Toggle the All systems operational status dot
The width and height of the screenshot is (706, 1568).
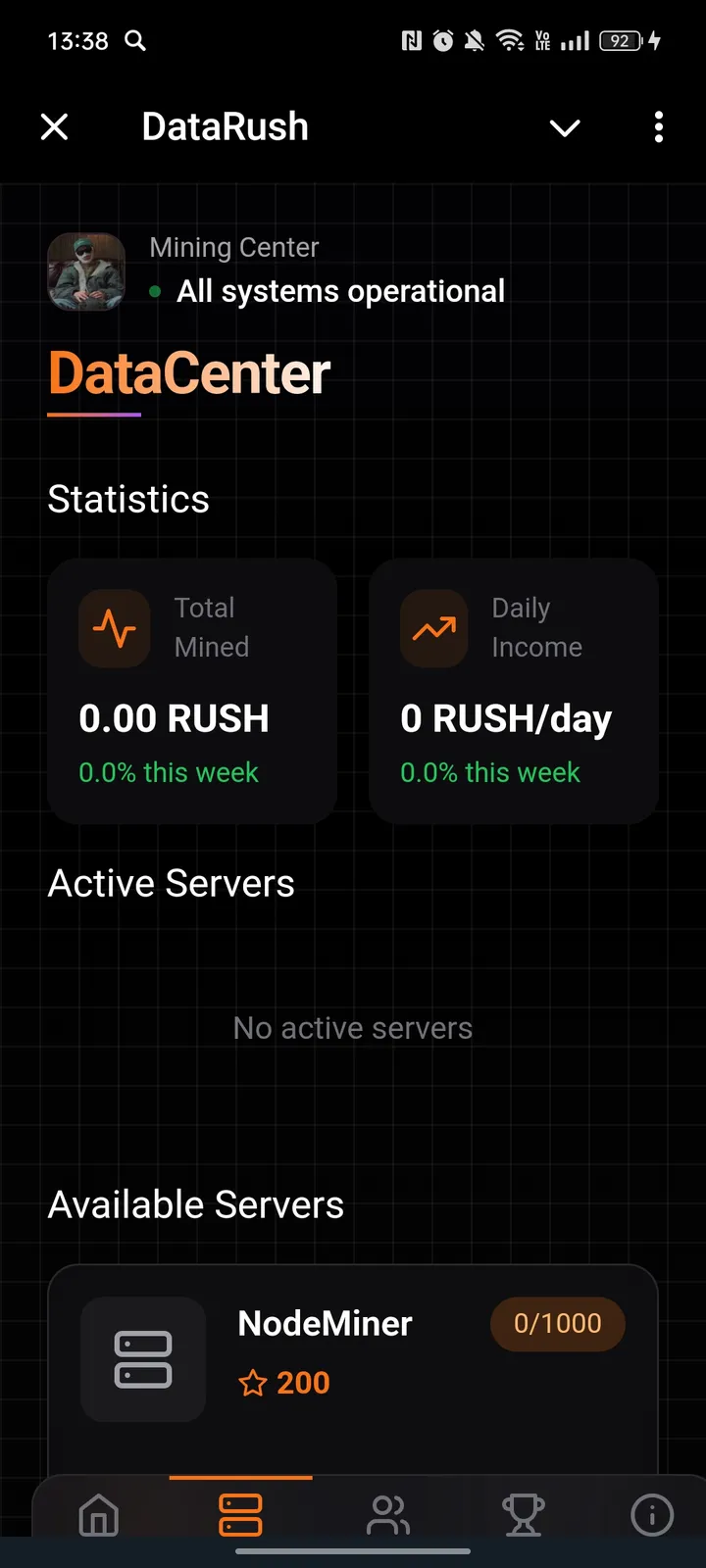click(155, 291)
